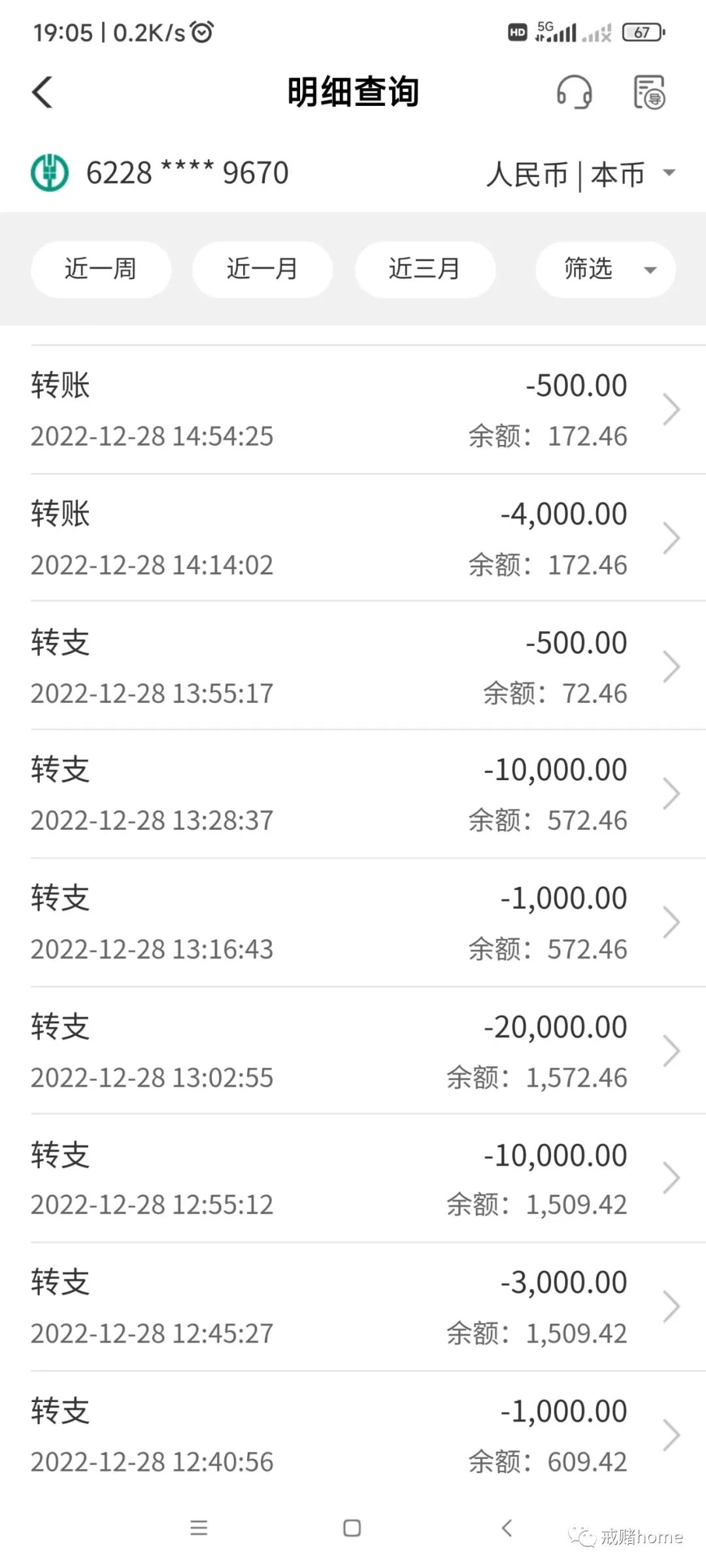
Task: Go back from the 明细查询 page
Action: tap(43, 92)
